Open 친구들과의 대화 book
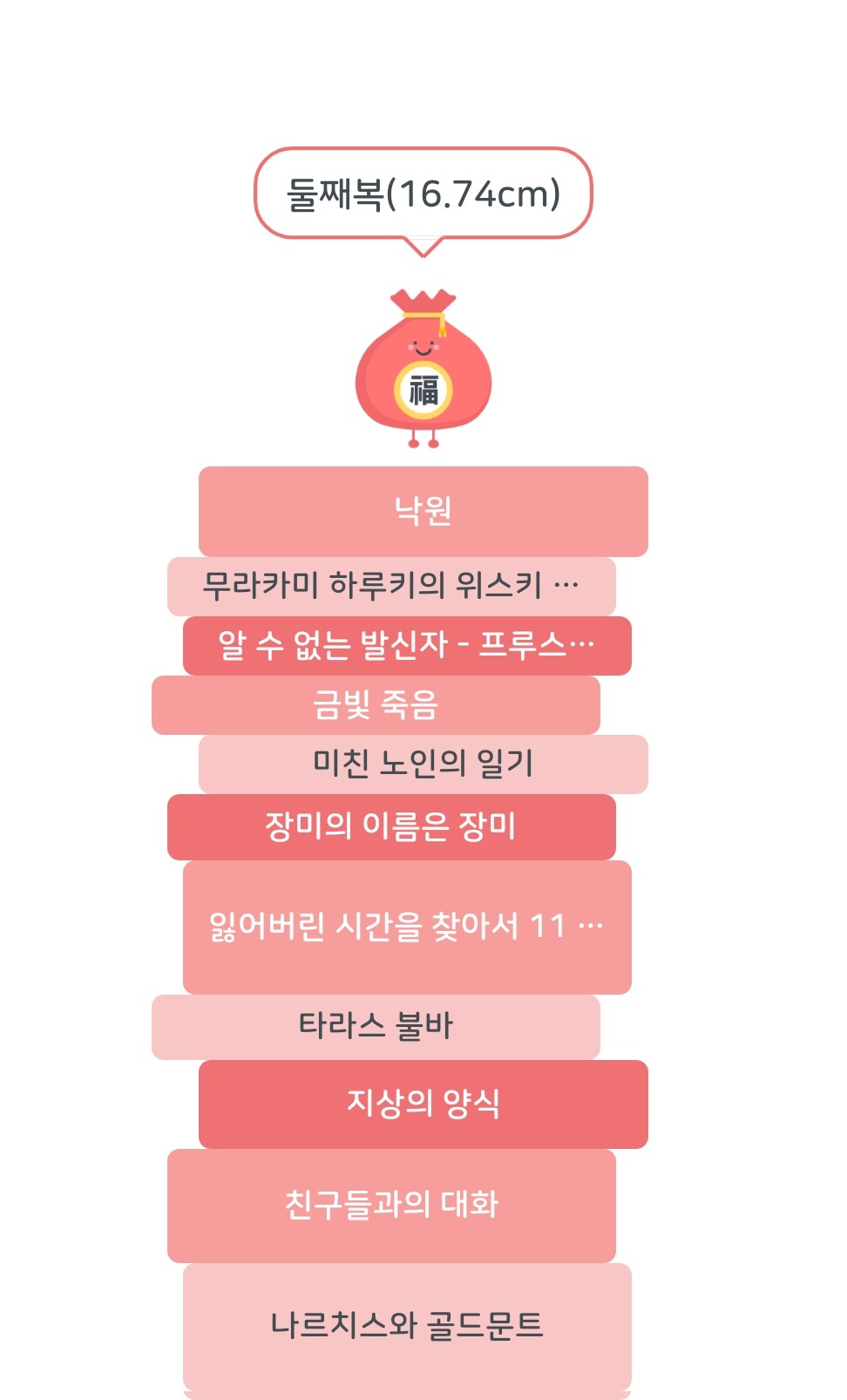The image size is (847, 1400). coord(391,1206)
